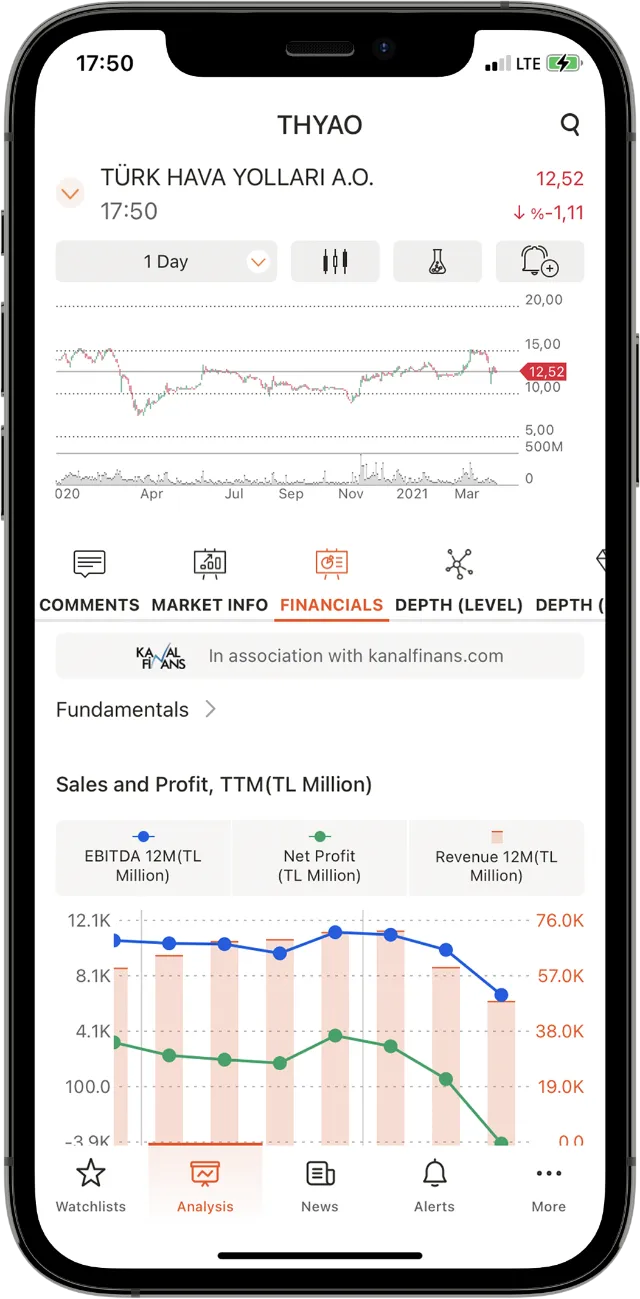Add a price alert with bell plus button
The height and width of the screenshot is (1299, 640).
539,262
